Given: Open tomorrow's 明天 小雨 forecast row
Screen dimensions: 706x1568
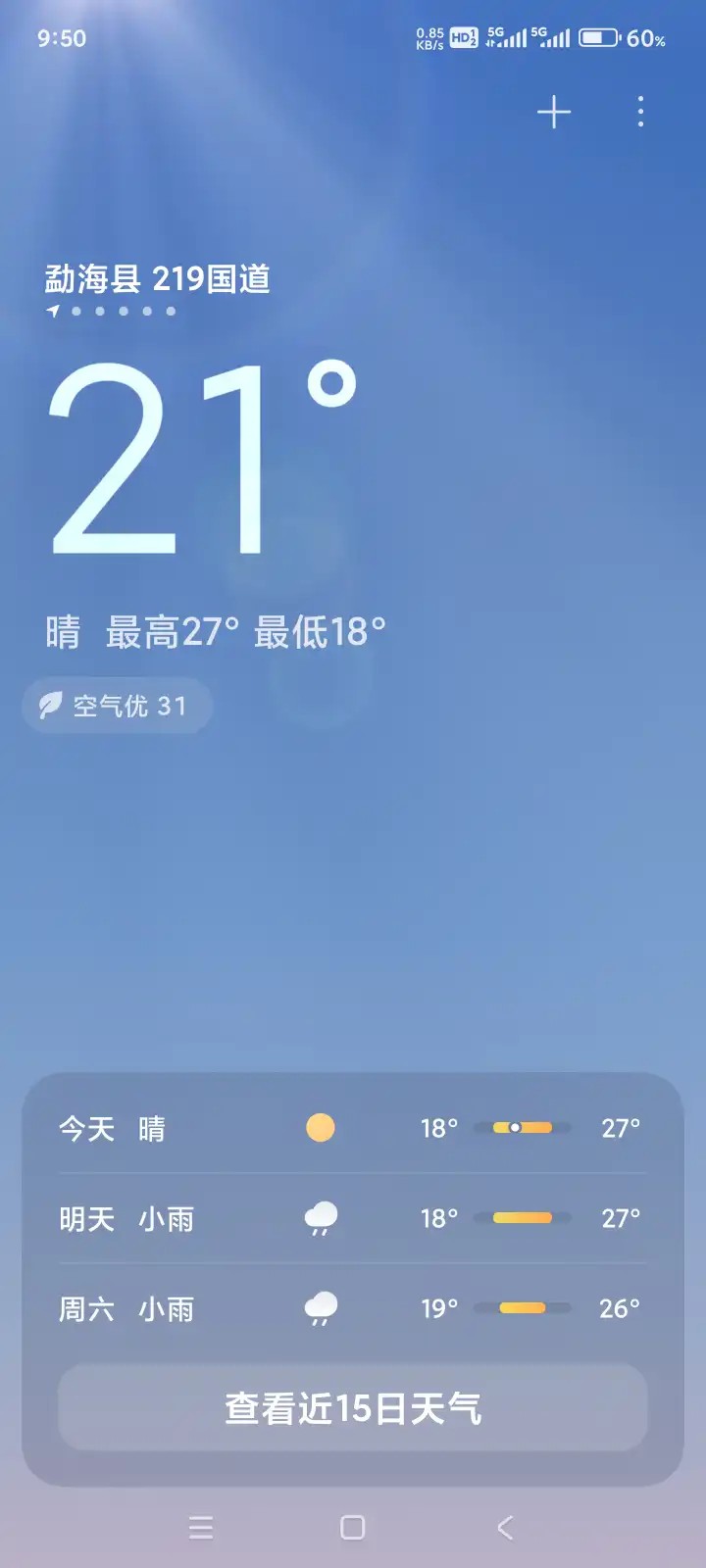Looking at the screenshot, I should coord(353,1218).
